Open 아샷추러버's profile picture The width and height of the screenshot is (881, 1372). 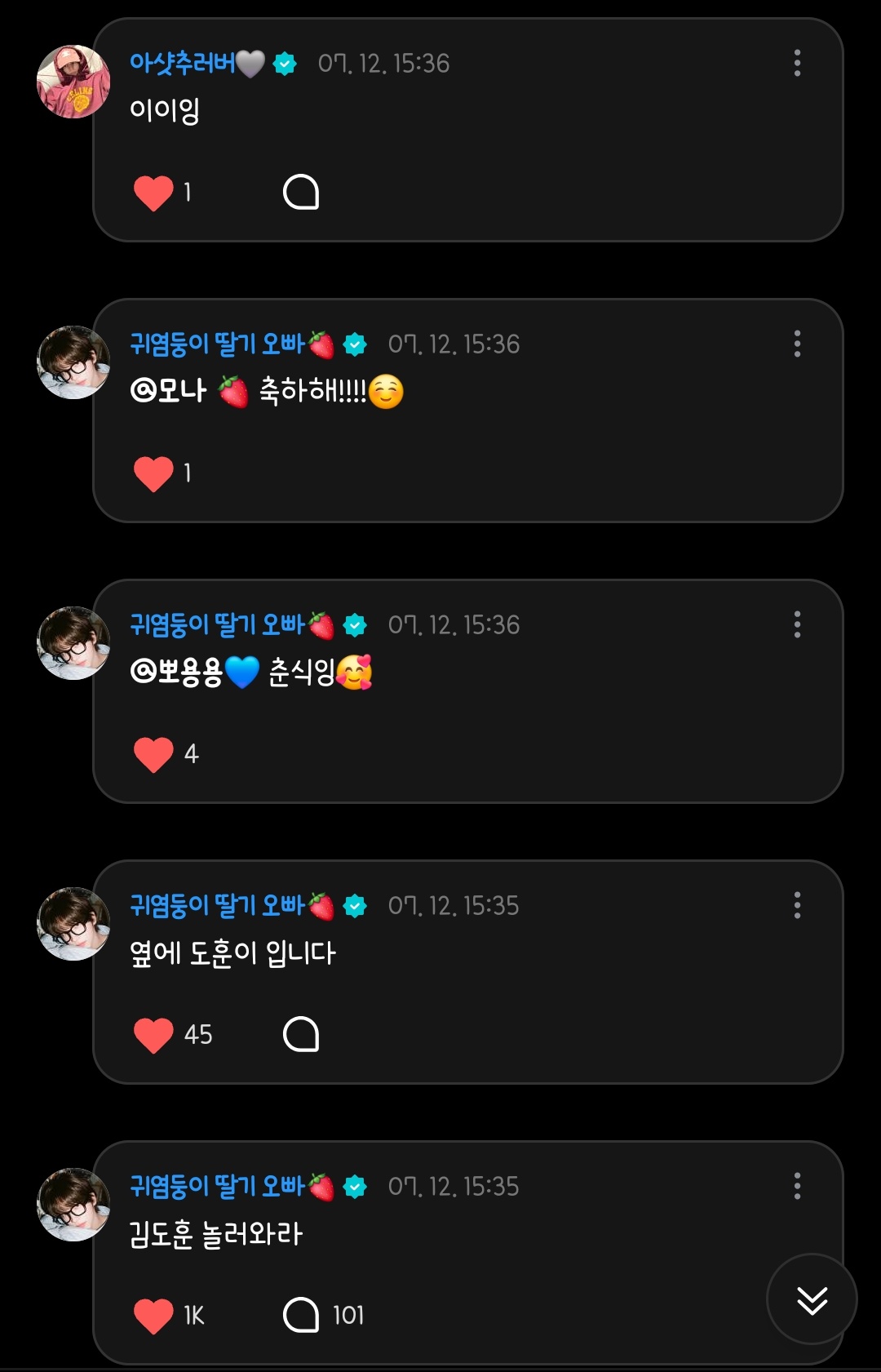[x=73, y=82]
